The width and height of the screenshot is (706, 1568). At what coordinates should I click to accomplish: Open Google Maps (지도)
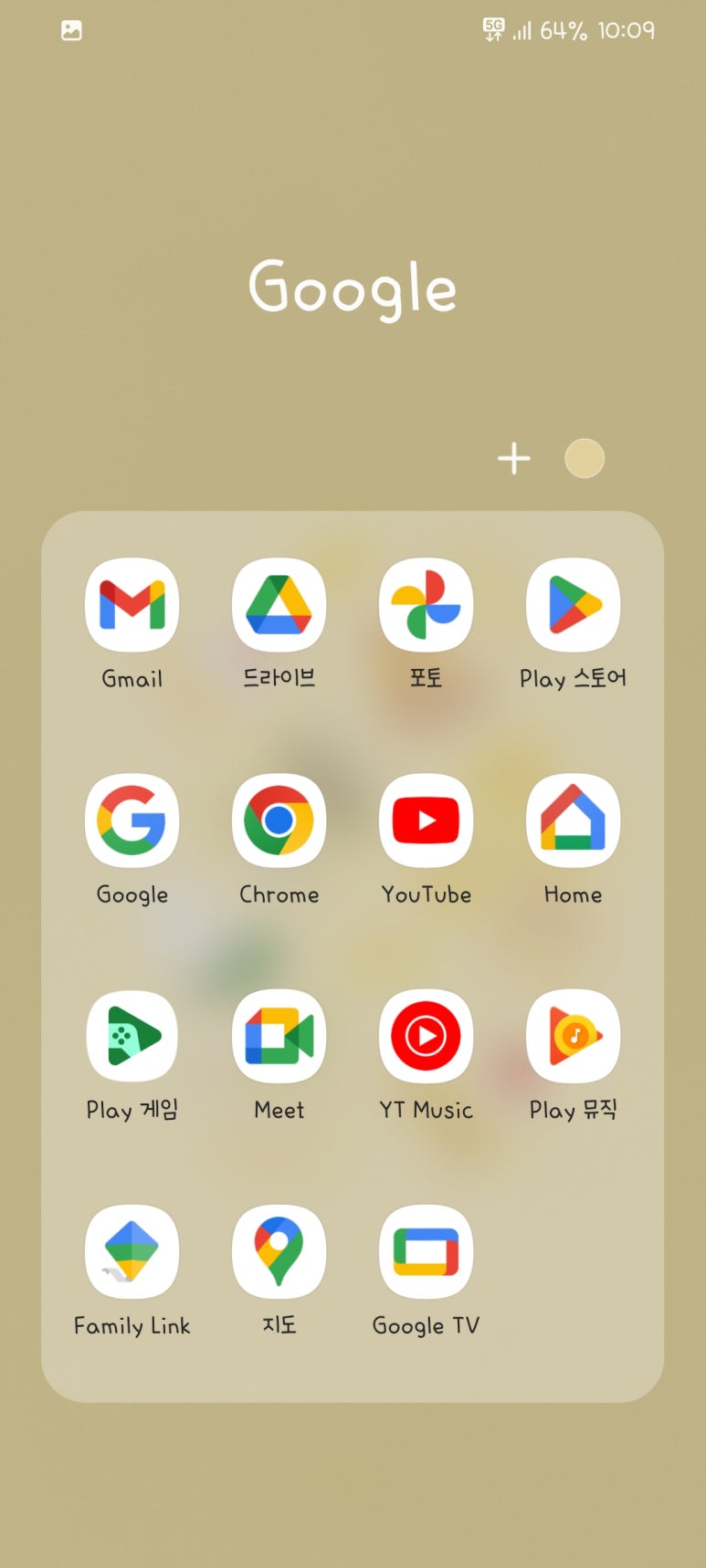point(279,1251)
